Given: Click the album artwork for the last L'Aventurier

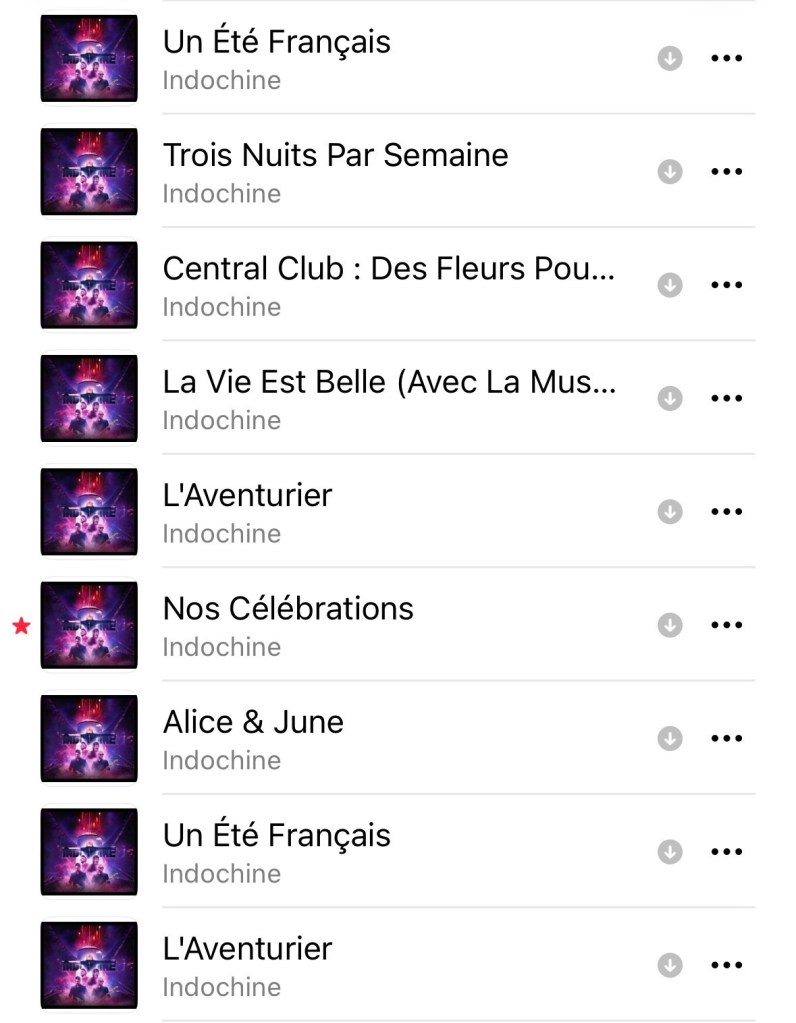Looking at the screenshot, I should (x=89, y=964).
